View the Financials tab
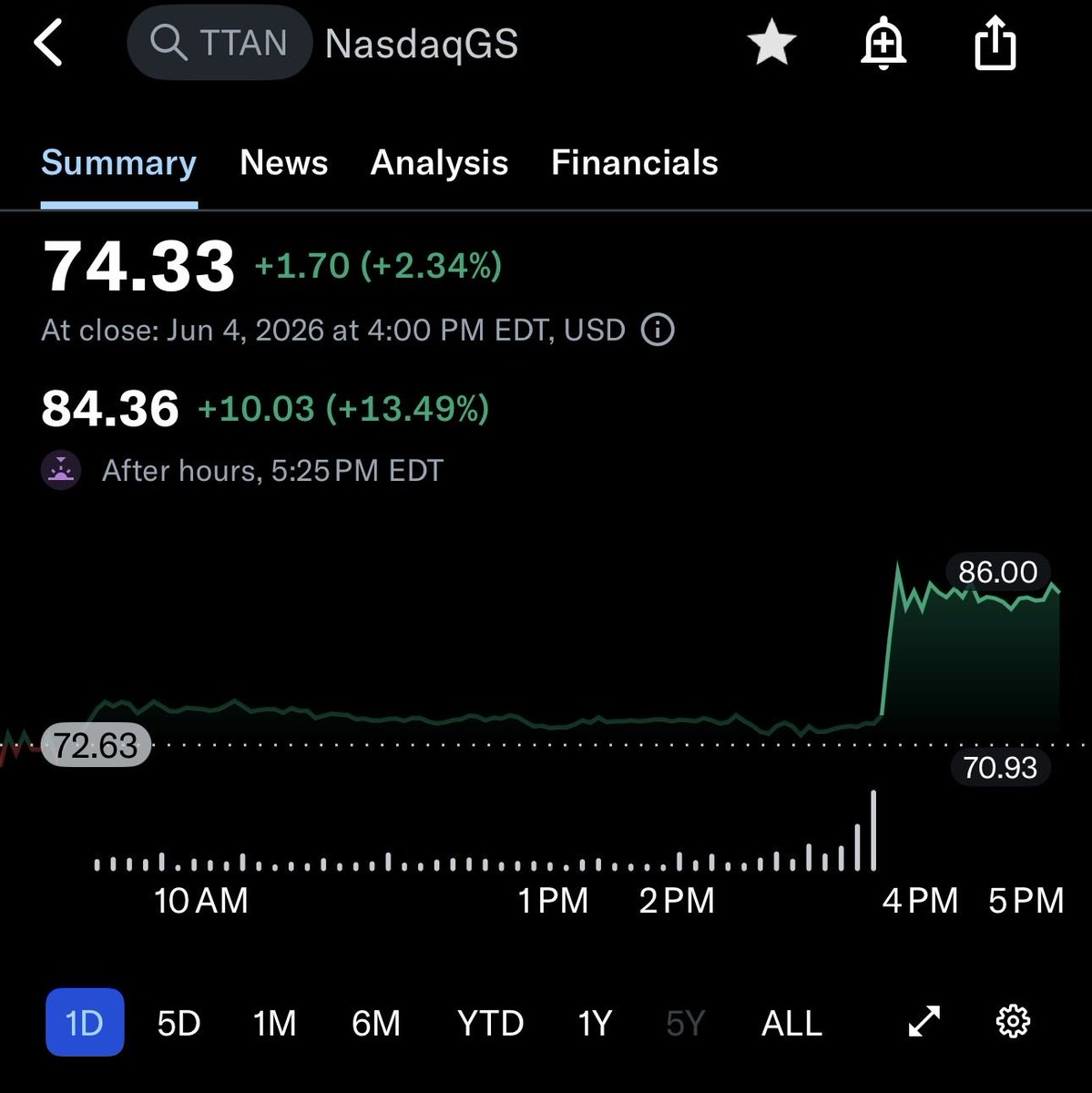This screenshot has width=1092, height=1093. coord(635,163)
